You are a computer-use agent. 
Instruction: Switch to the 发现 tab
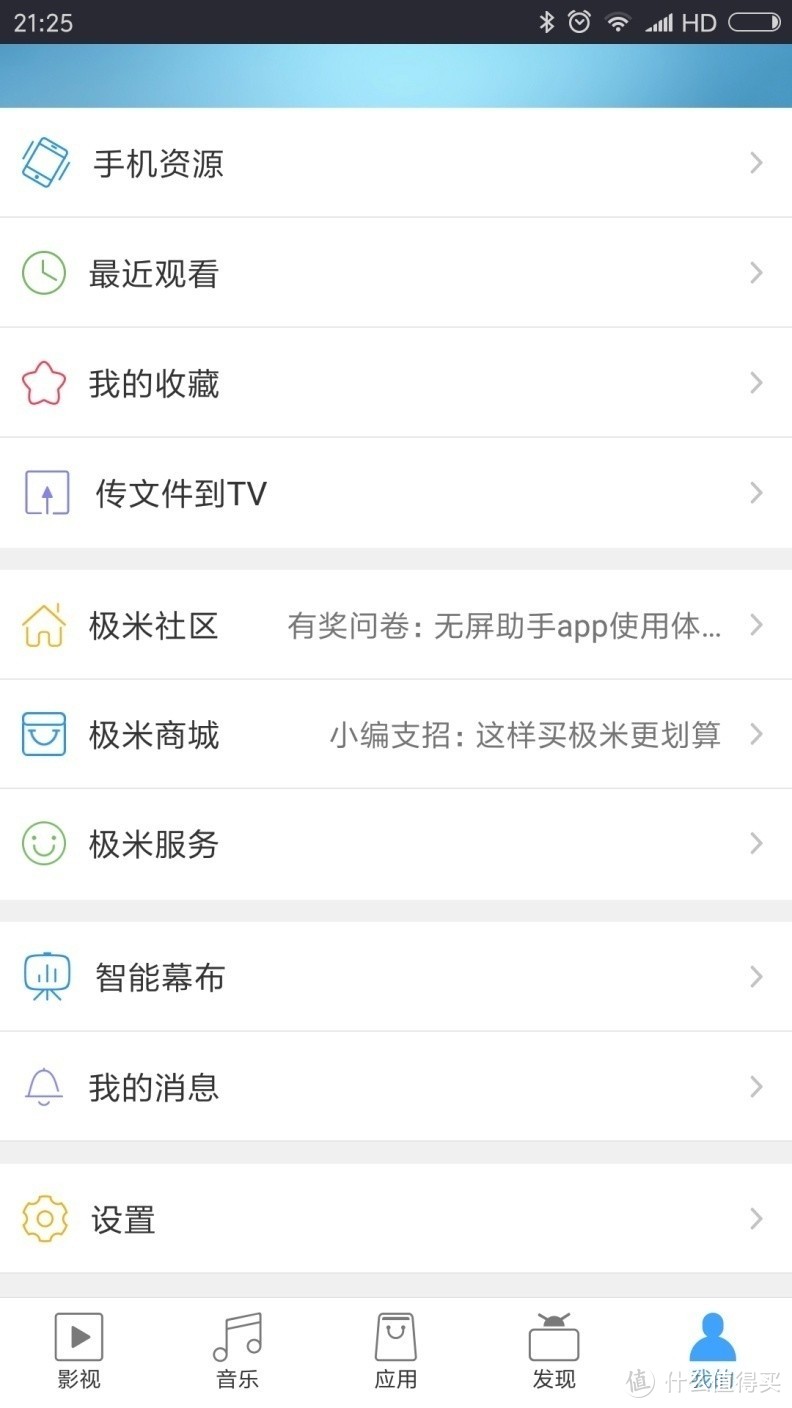coord(554,1348)
